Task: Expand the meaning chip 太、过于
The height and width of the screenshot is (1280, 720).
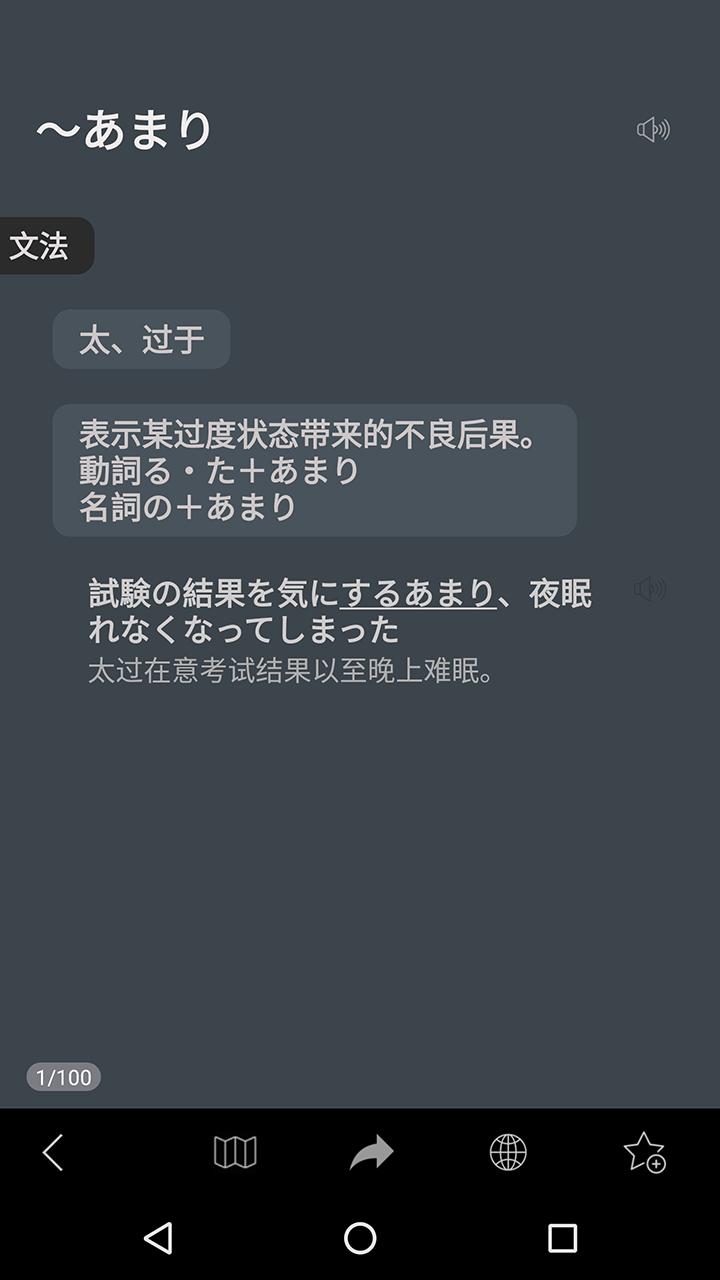Action: click(141, 339)
